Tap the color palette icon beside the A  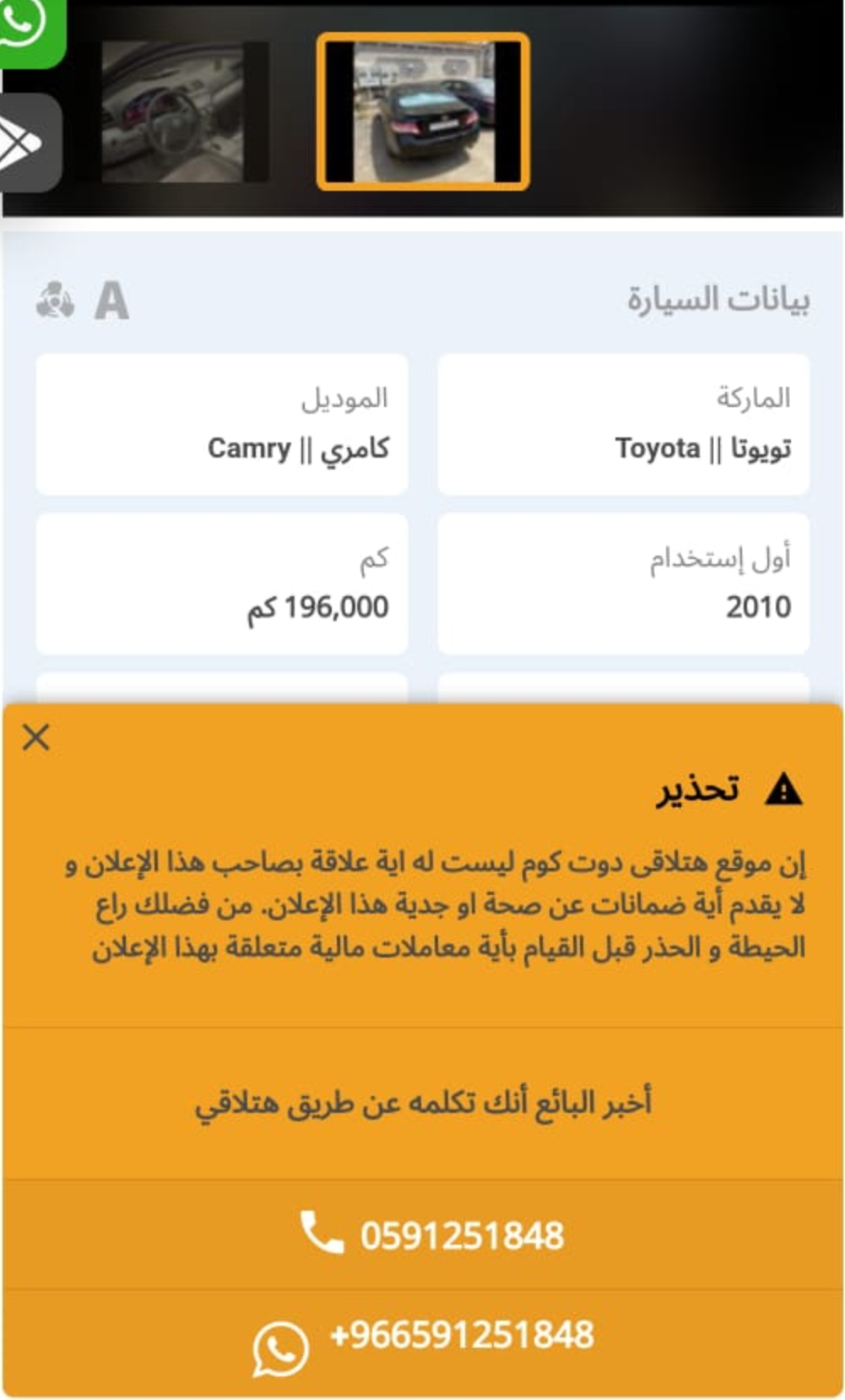click(55, 301)
